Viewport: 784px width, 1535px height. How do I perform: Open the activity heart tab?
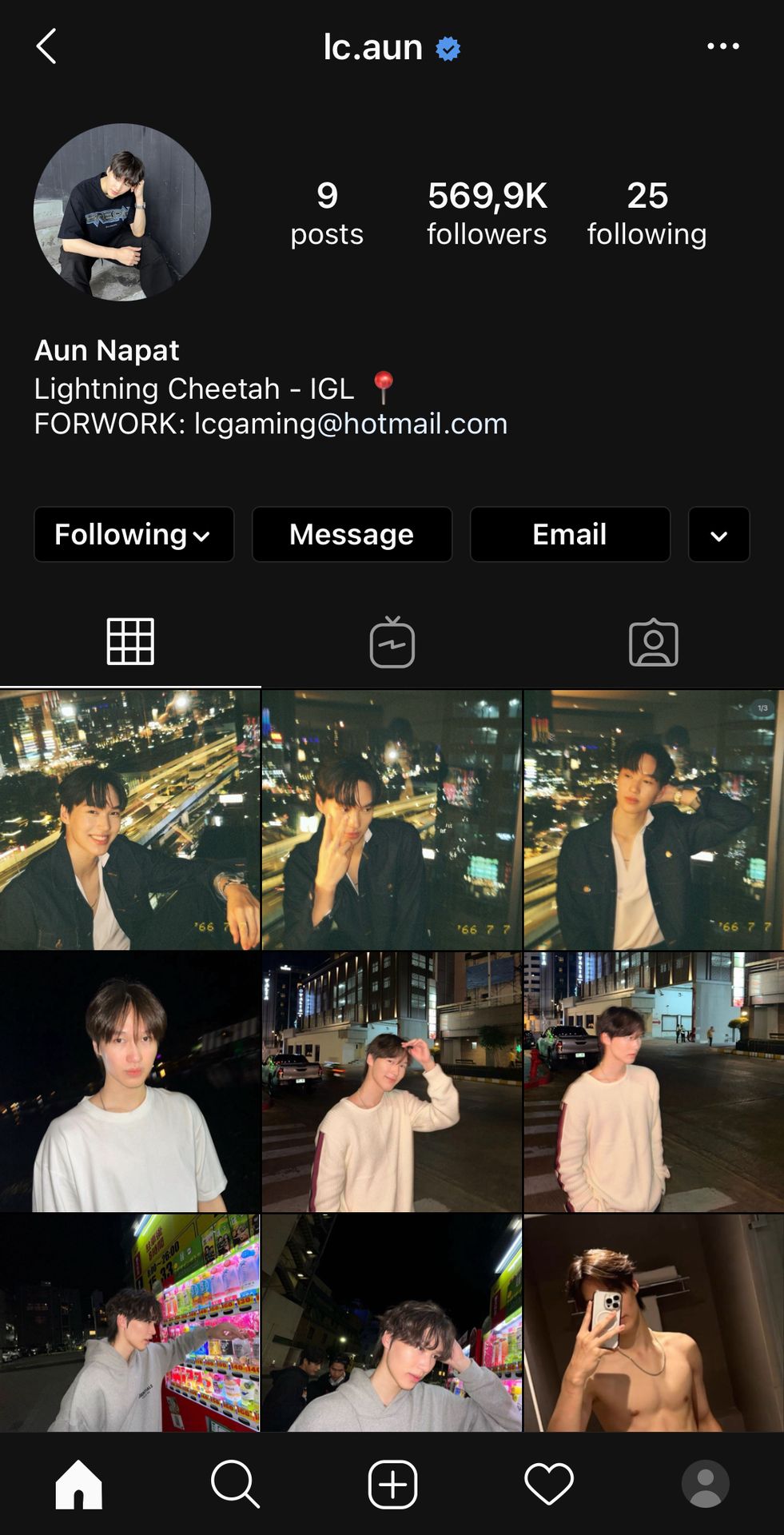(549, 1484)
